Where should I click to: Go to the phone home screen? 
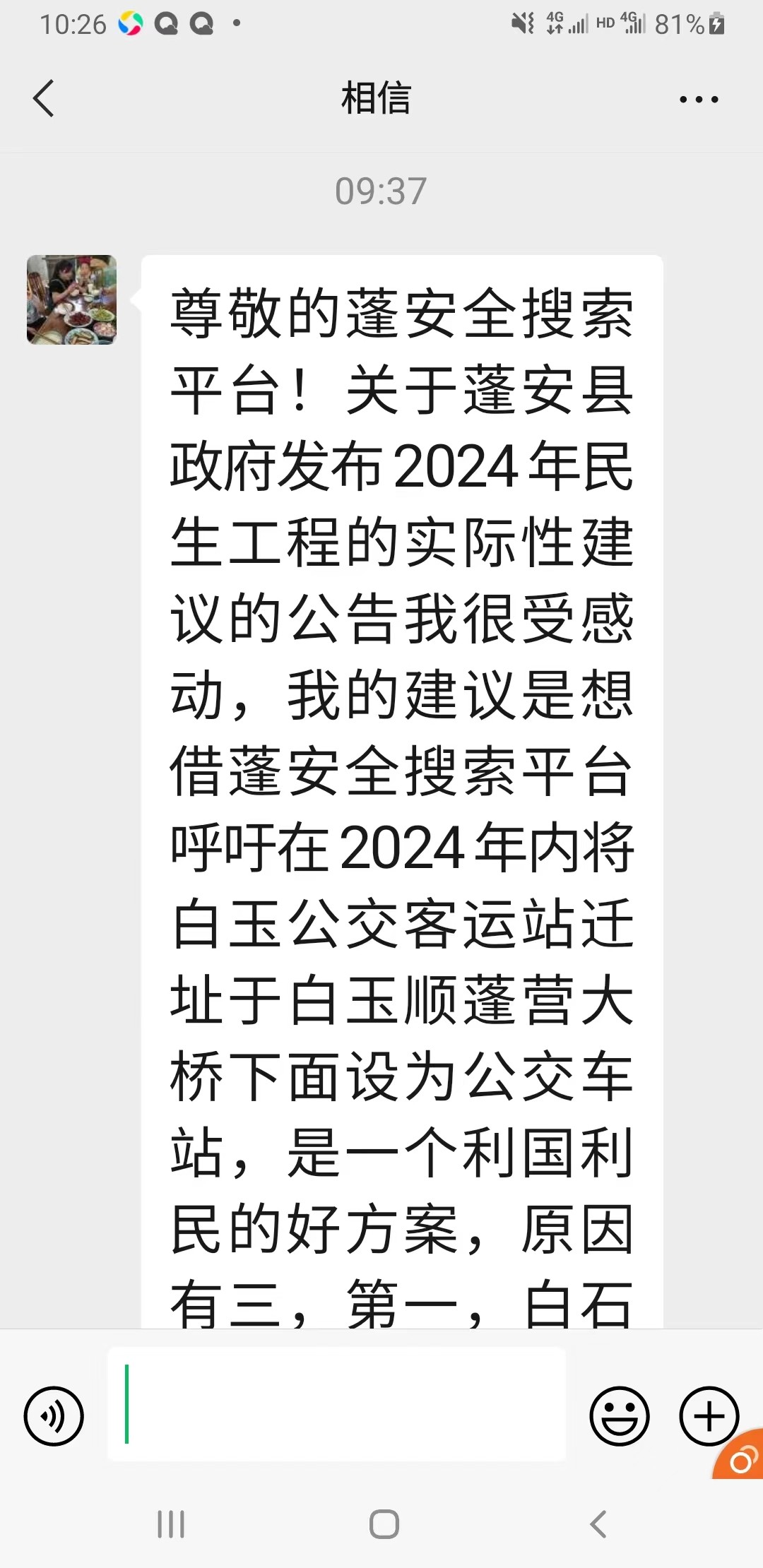(384, 1524)
